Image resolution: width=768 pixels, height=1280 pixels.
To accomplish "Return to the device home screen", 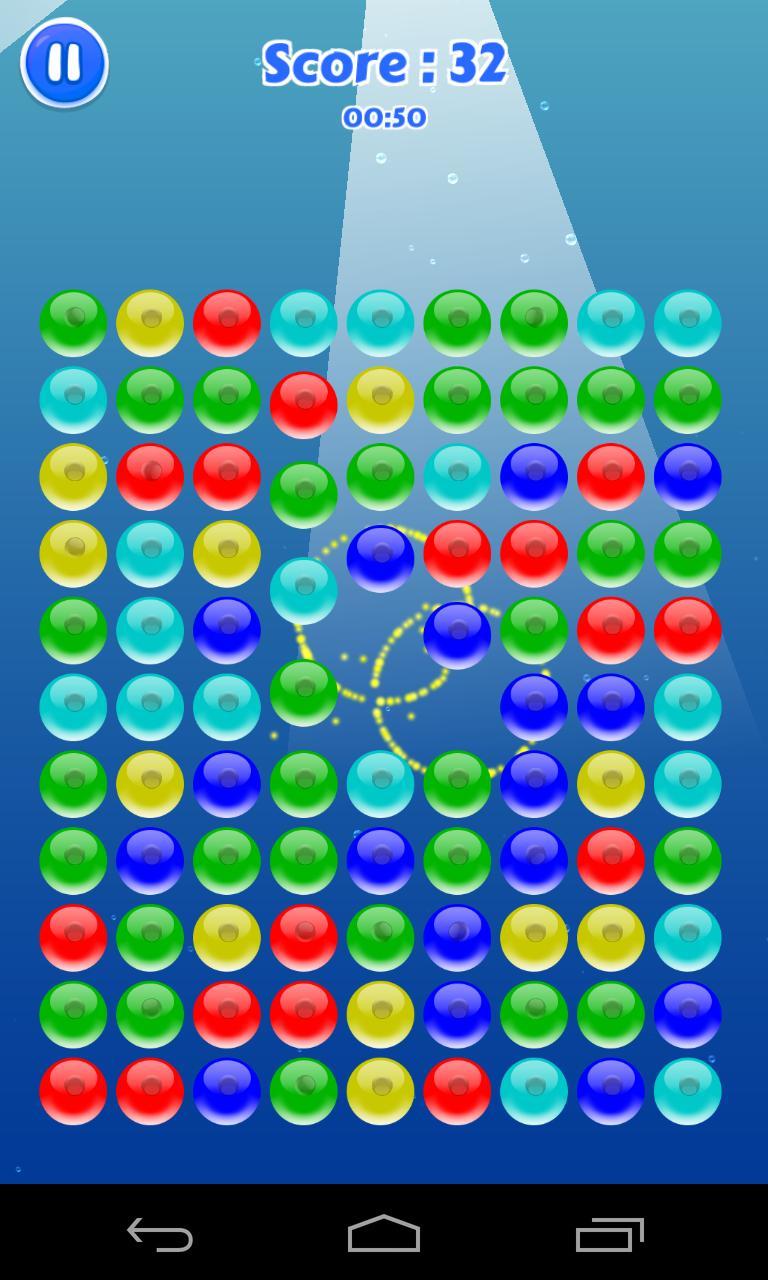I will point(384,1234).
